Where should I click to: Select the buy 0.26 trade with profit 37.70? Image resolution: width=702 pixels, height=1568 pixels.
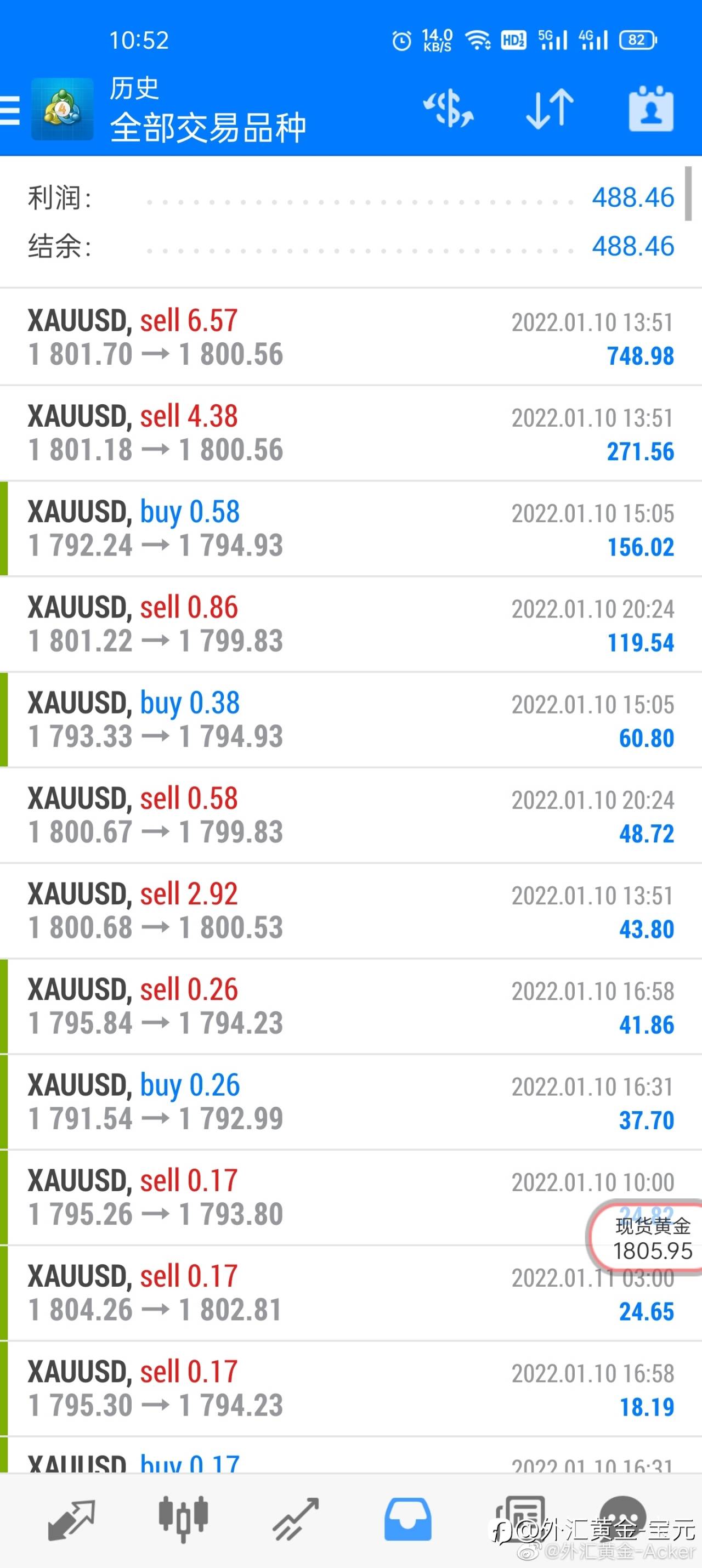point(350,1102)
